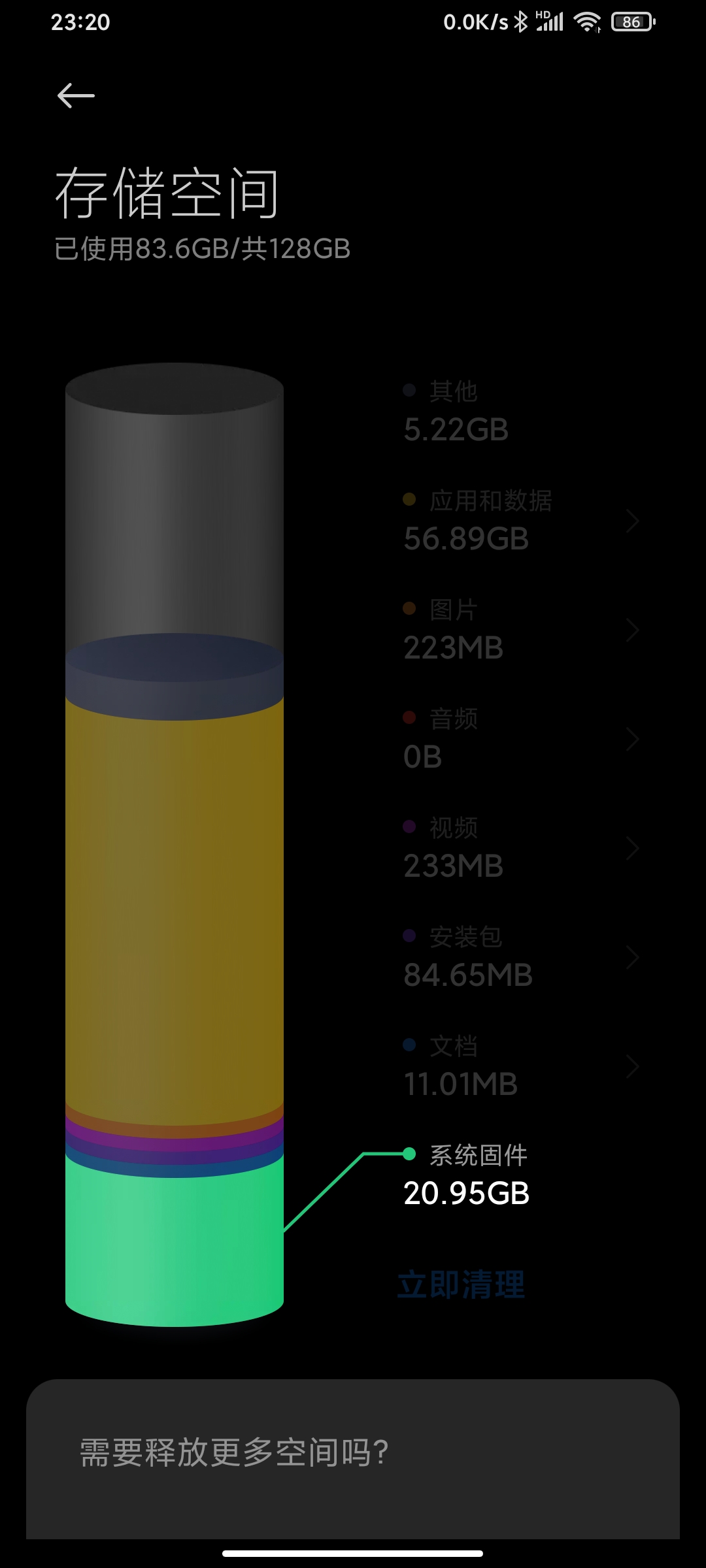Go back using the top-left arrow
The image size is (706, 1568).
[76, 96]
